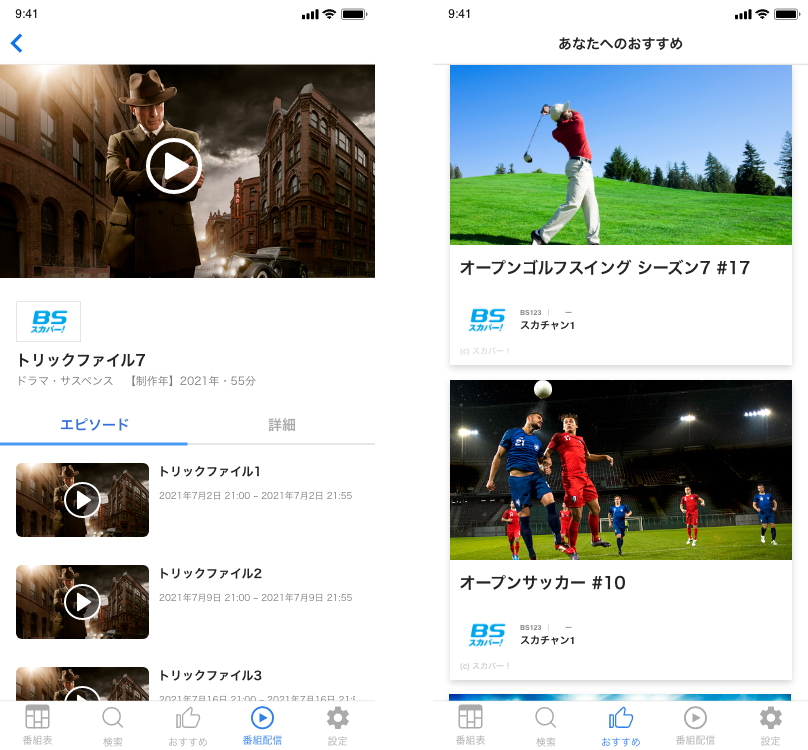
Task: Open 番組表 tab on the トリックファイル7 screen
Action: (x=38, y=724)
